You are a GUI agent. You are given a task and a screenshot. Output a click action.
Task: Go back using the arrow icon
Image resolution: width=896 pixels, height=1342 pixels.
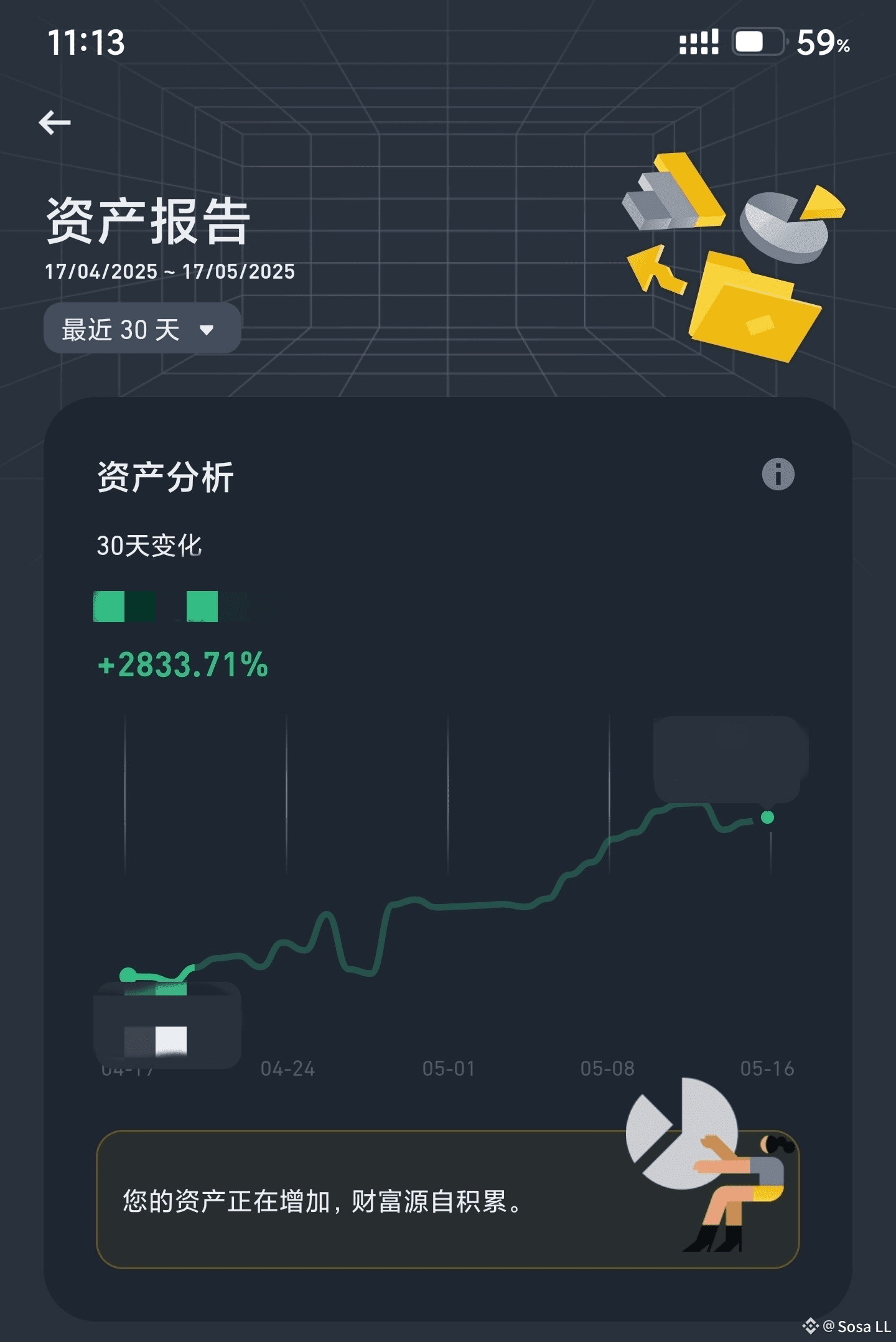pos(55,123)
